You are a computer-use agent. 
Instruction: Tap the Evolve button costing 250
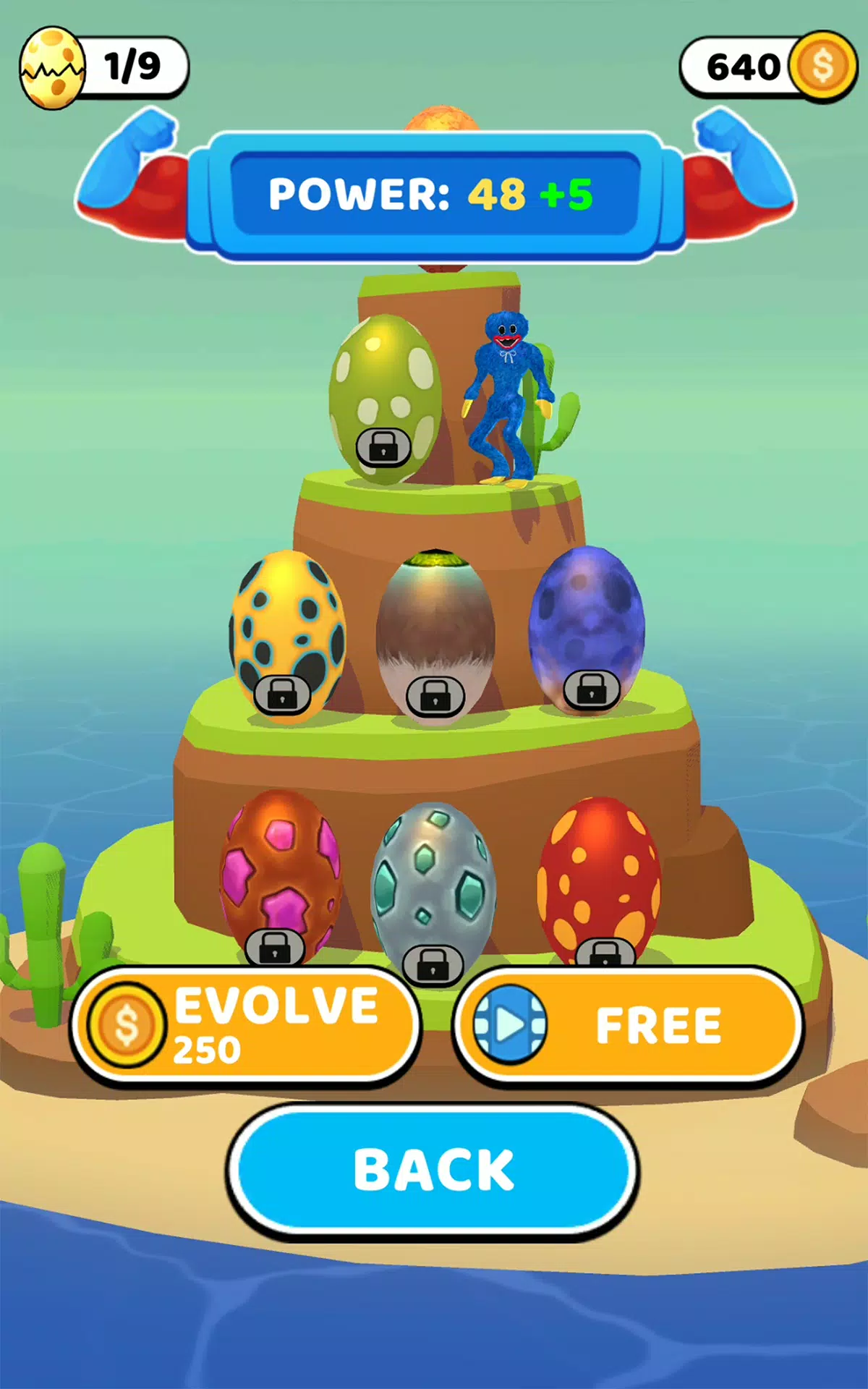tap(246, 1025)
